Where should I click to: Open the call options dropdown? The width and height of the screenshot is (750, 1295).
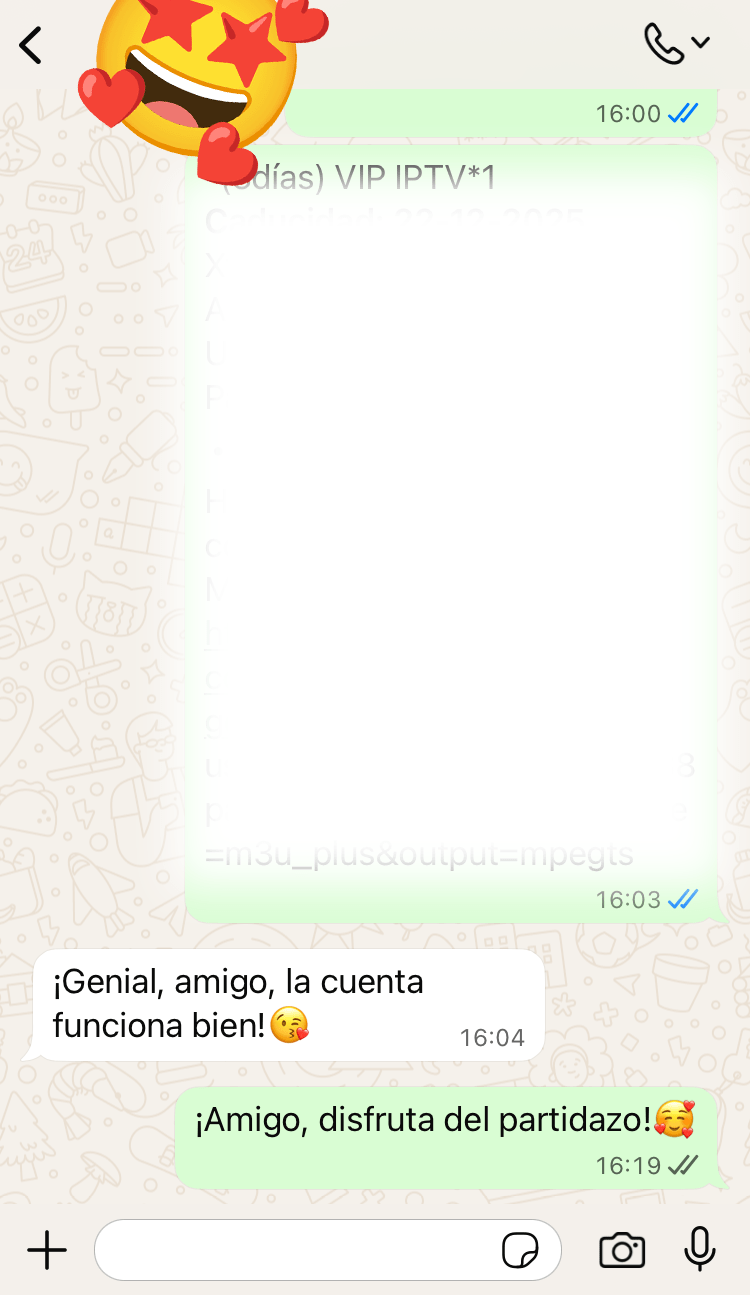[677, 43]
